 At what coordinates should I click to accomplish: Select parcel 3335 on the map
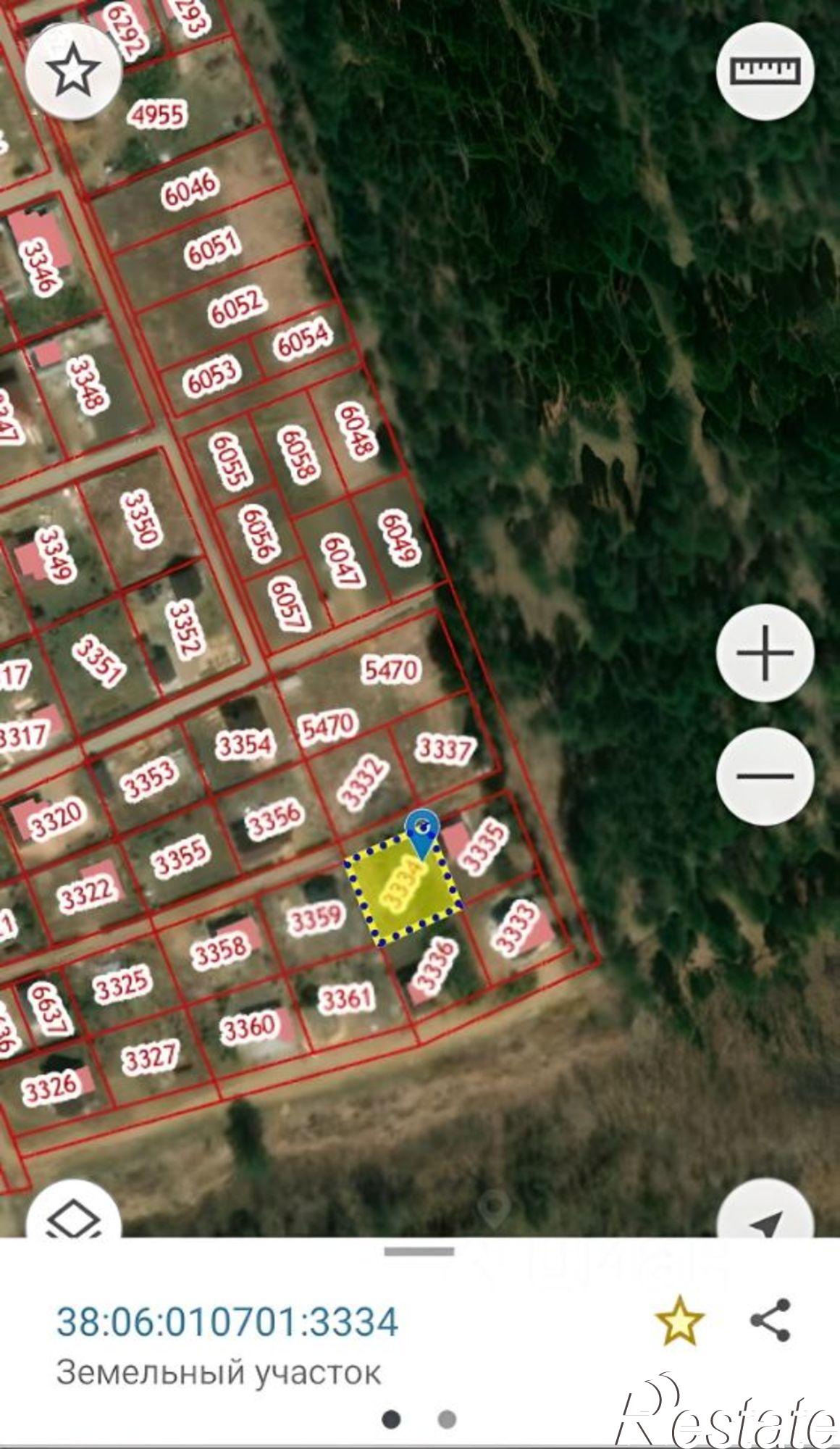pos(484,845)
